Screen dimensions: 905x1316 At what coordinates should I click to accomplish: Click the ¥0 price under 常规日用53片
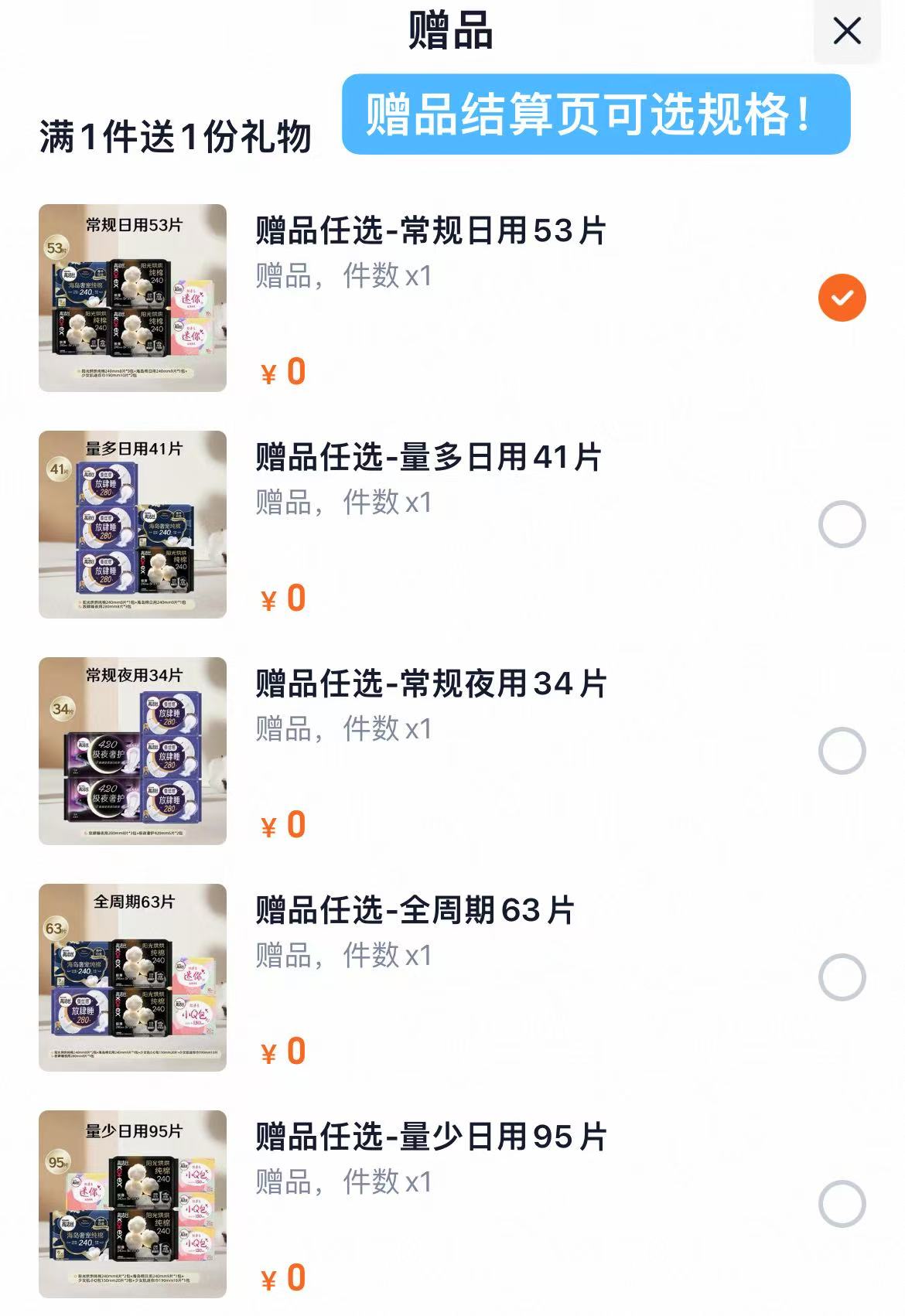(x=283, y=374)
